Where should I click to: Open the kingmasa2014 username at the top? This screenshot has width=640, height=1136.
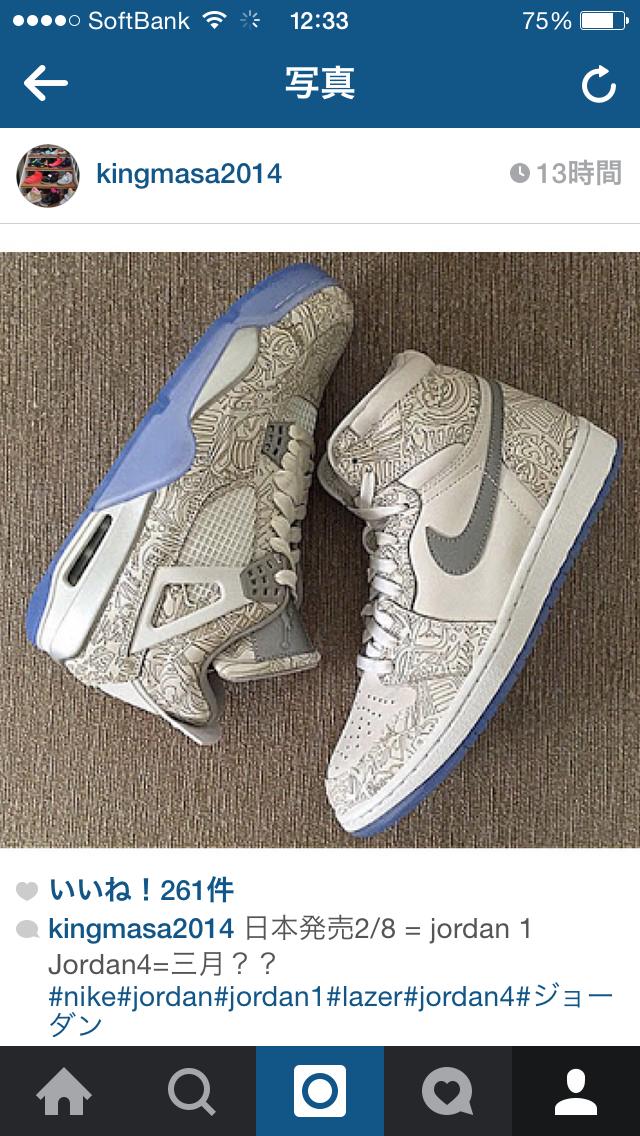click(189, 174)
